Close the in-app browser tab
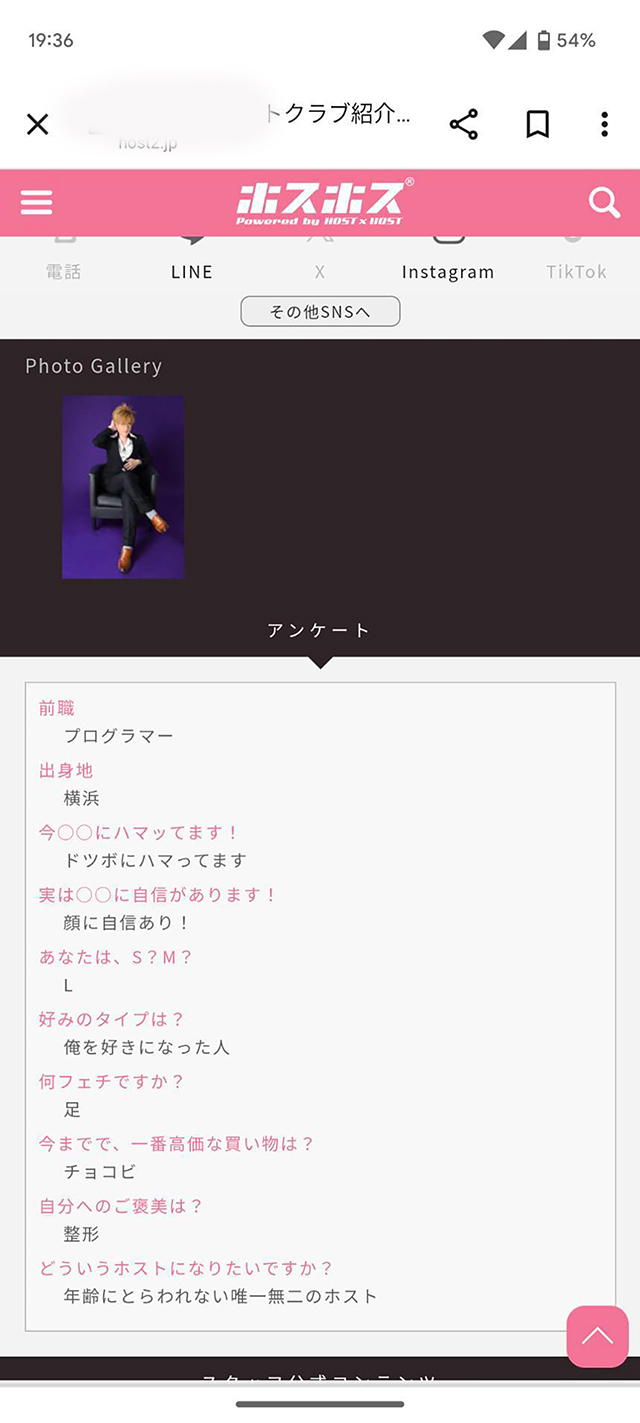 tap(37, 124)
